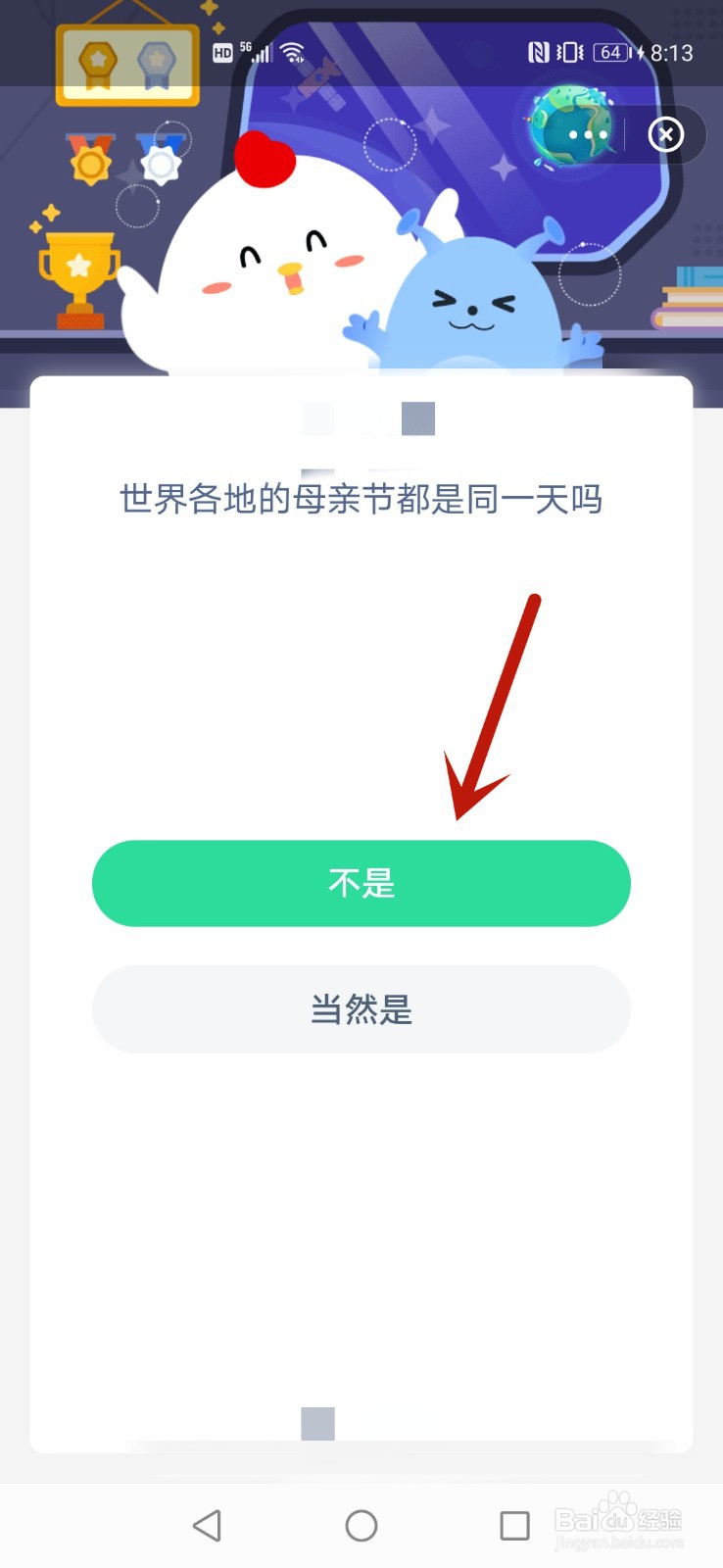723x1568 pixels.
Task: Select the 当然是 answer option
Action: pos(361,1009)
